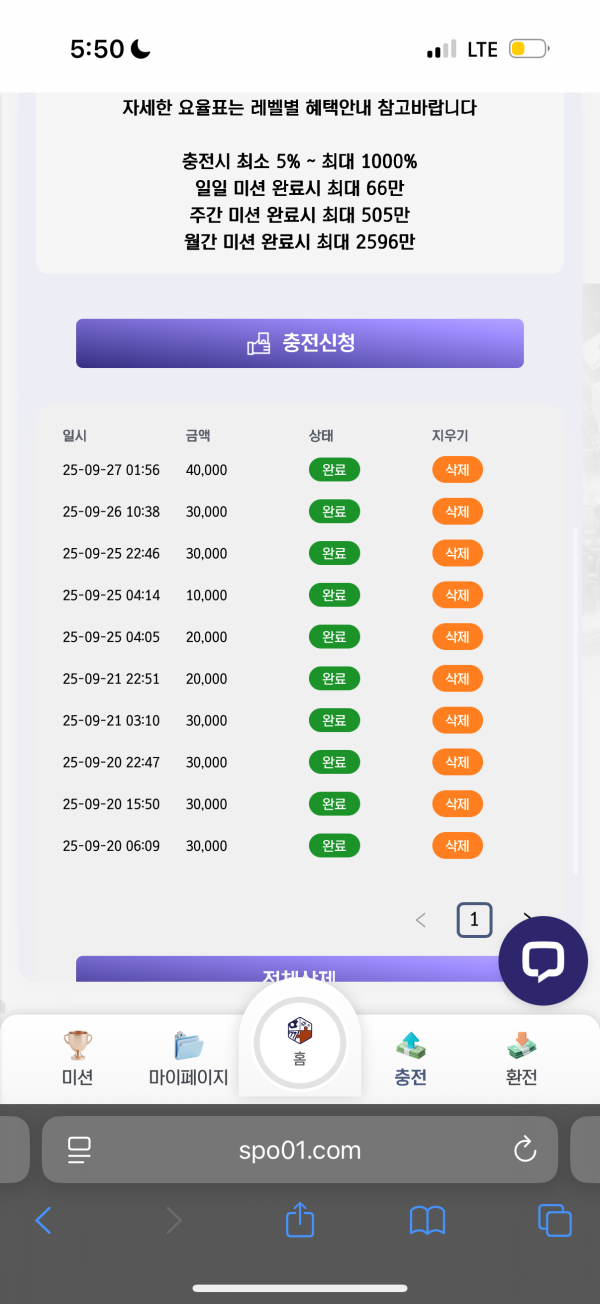Delete the 25-09-20 06:09 record
The image size is (600, 1304).
point(457,846)
